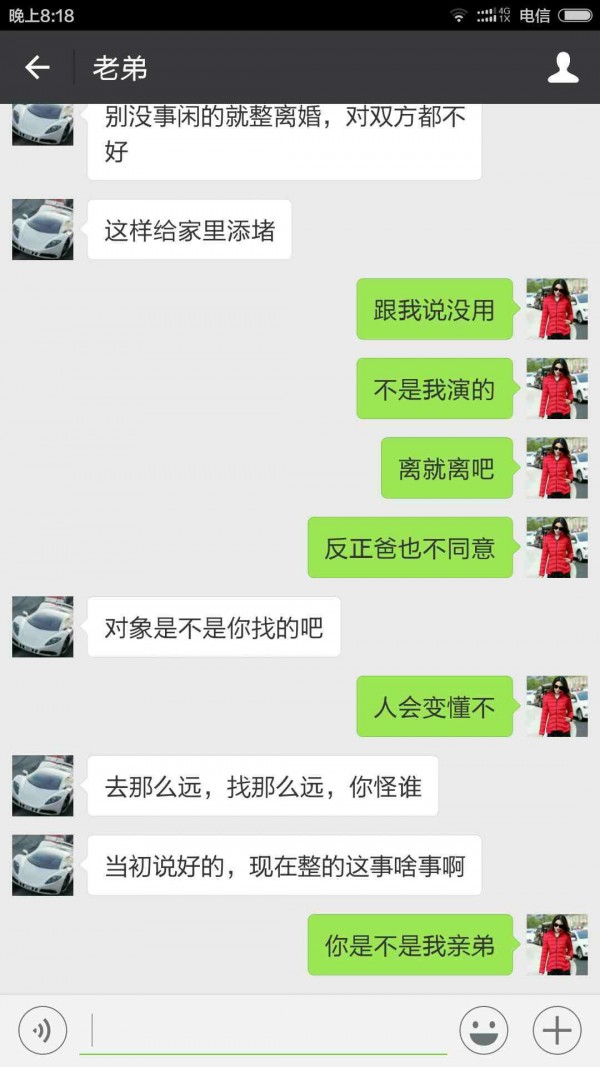
Task: Go back from the 老弟 chat
Action: point(37,68)
